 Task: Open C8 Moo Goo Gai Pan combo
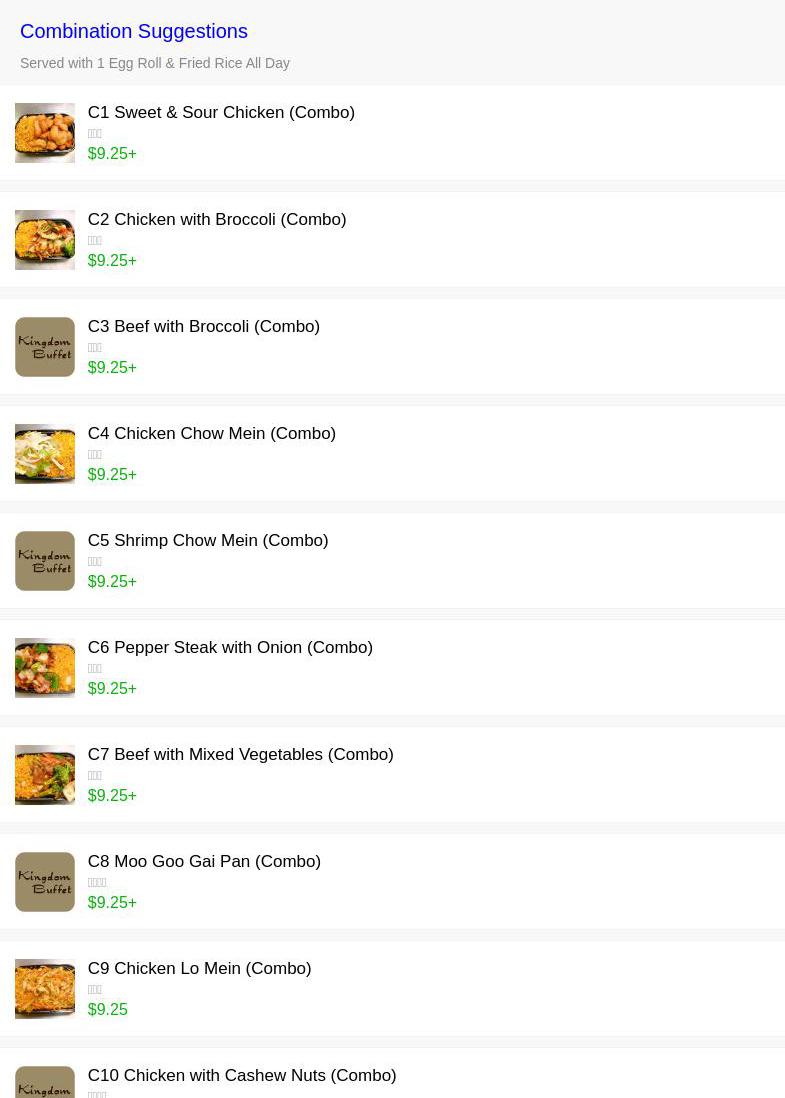pyautogui.click(x=204, y=862)
